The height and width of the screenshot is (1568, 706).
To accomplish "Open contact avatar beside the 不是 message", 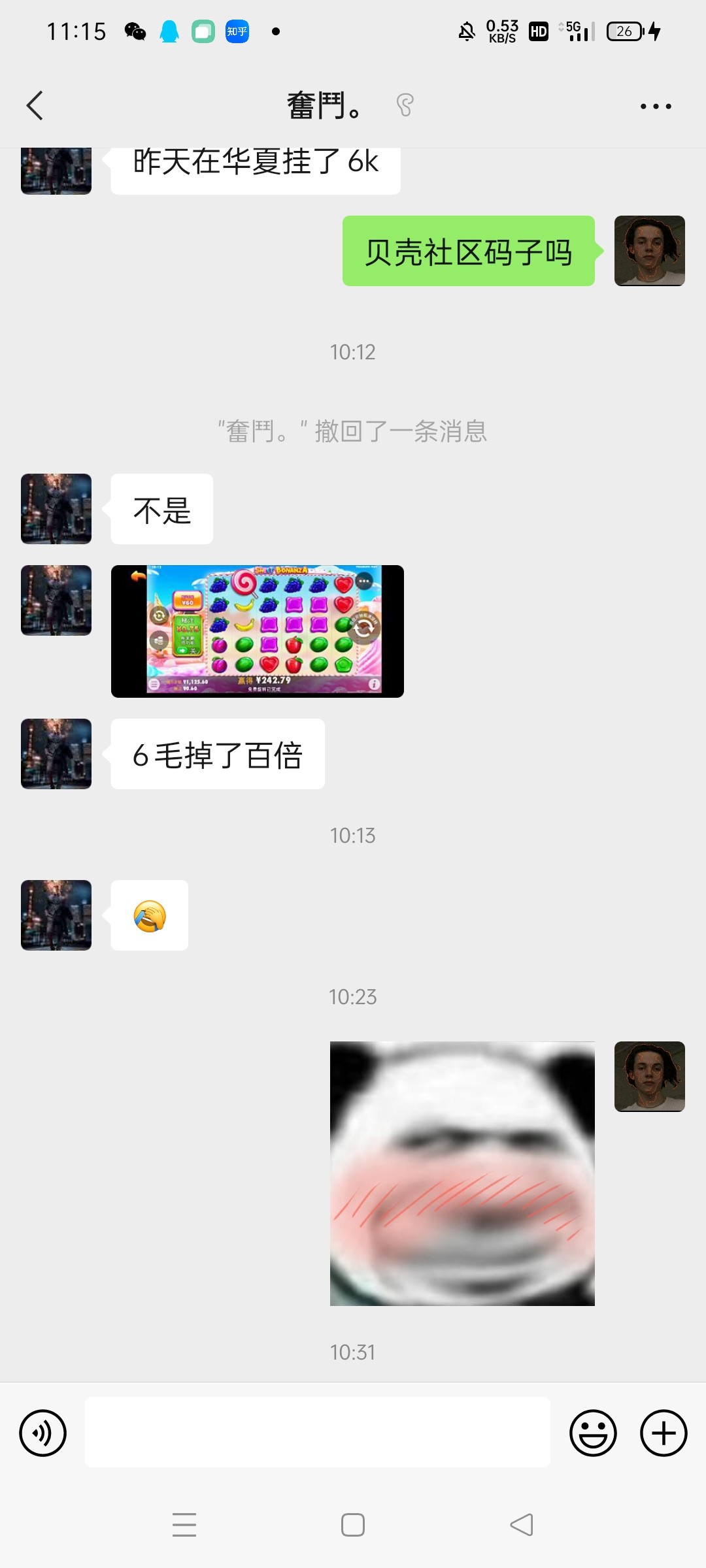I will coord(56,509).
